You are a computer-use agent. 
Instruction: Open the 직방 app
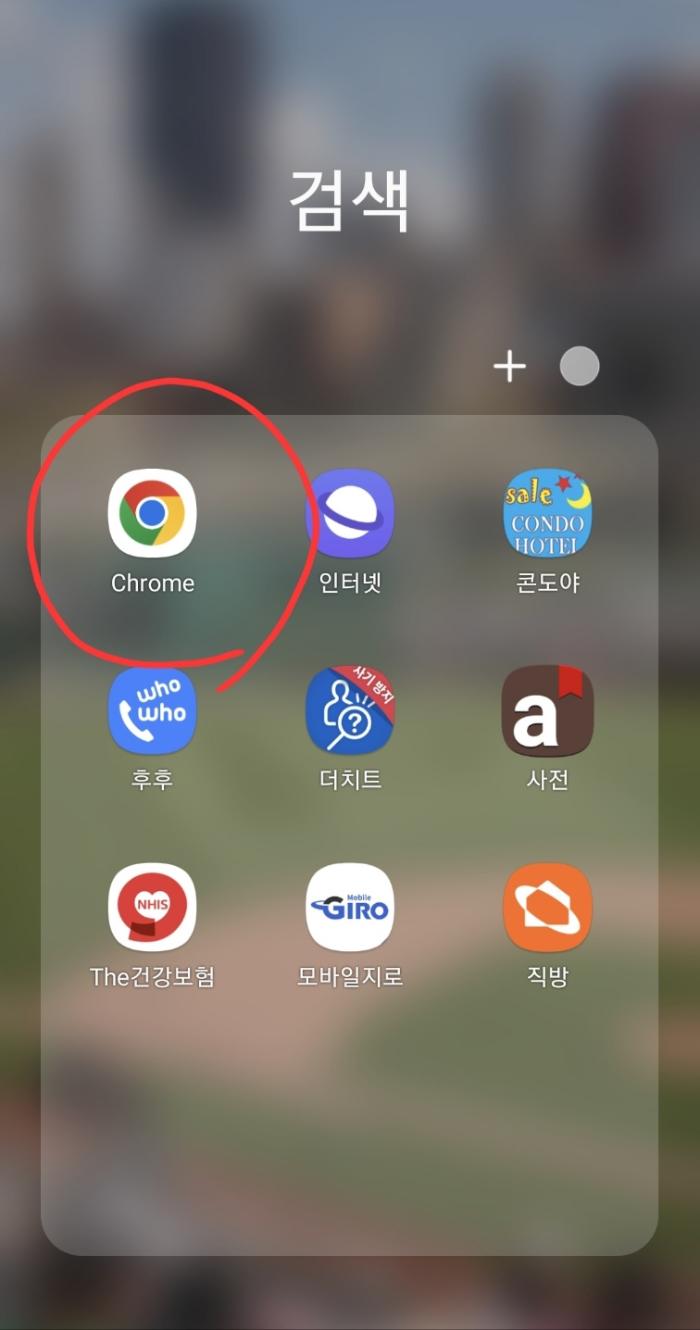click(547, 908)
